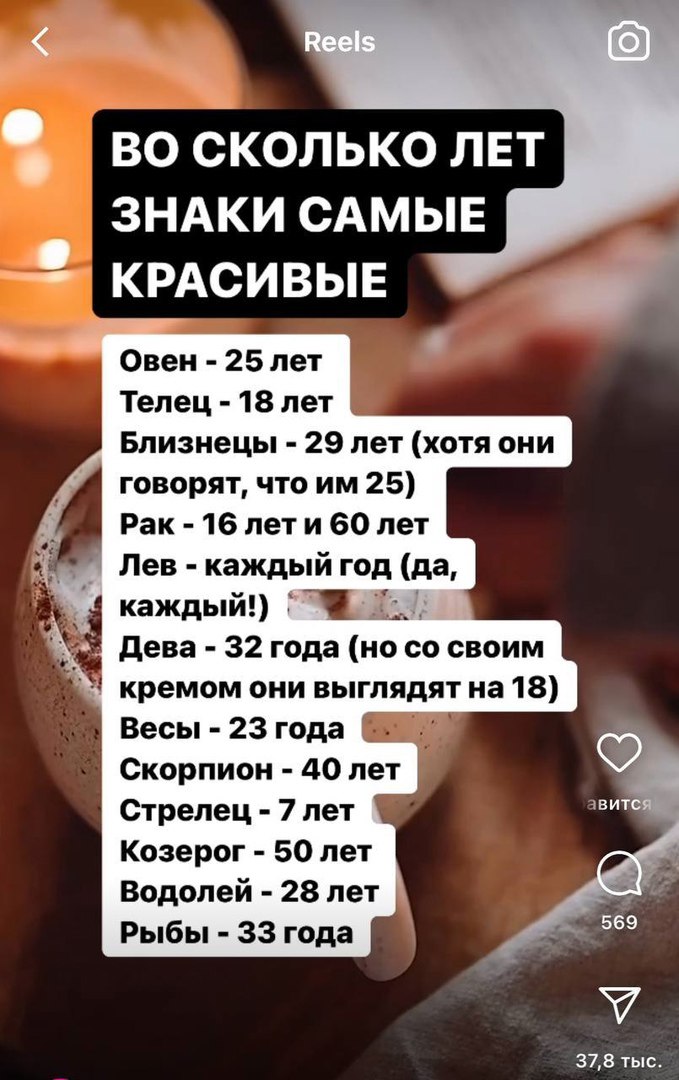The height and width of the screenshot is (1080, 679).
Task: Go back from the Reels view
Action: pyautogui.click(x=40, y=42)
